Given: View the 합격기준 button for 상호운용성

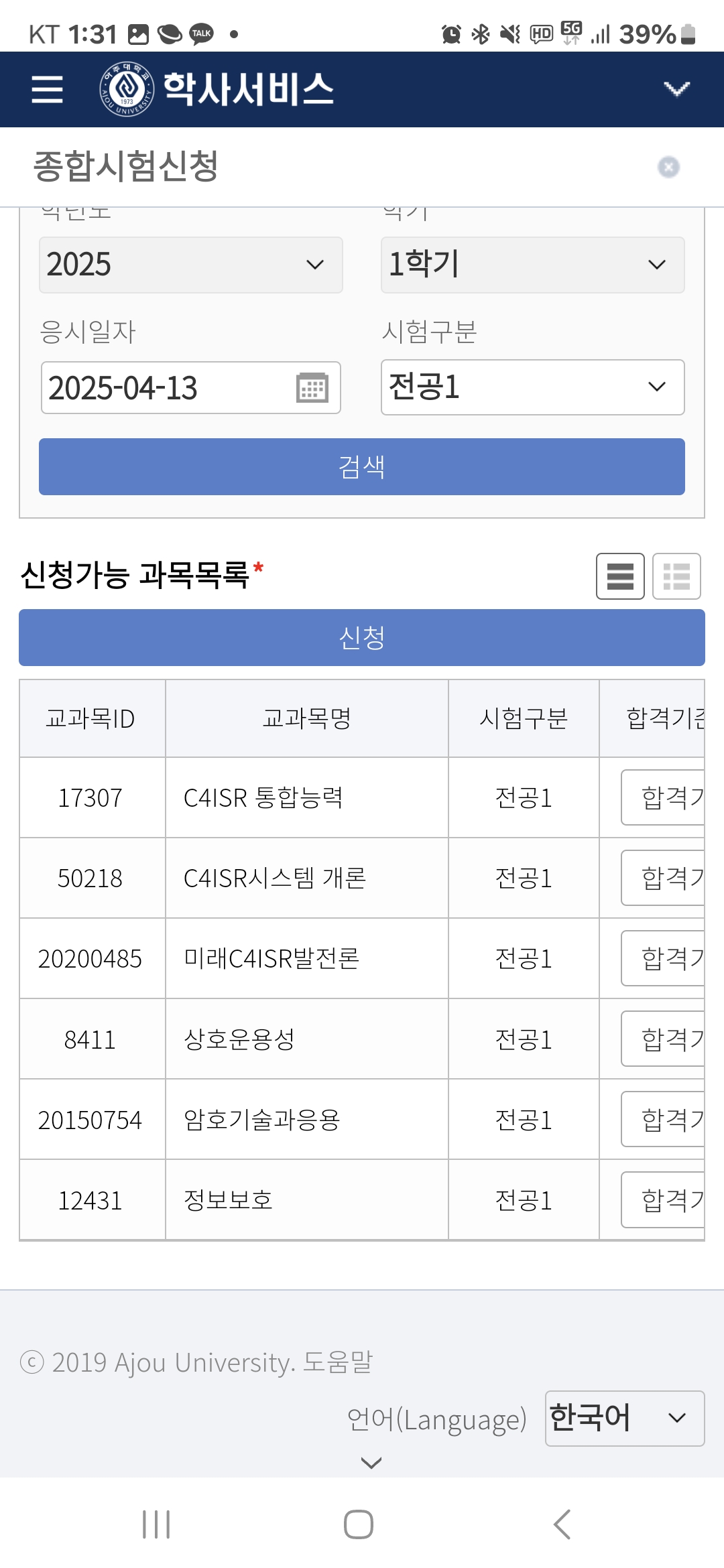Looking at the screenshot, I should [x=664, y=1039].
